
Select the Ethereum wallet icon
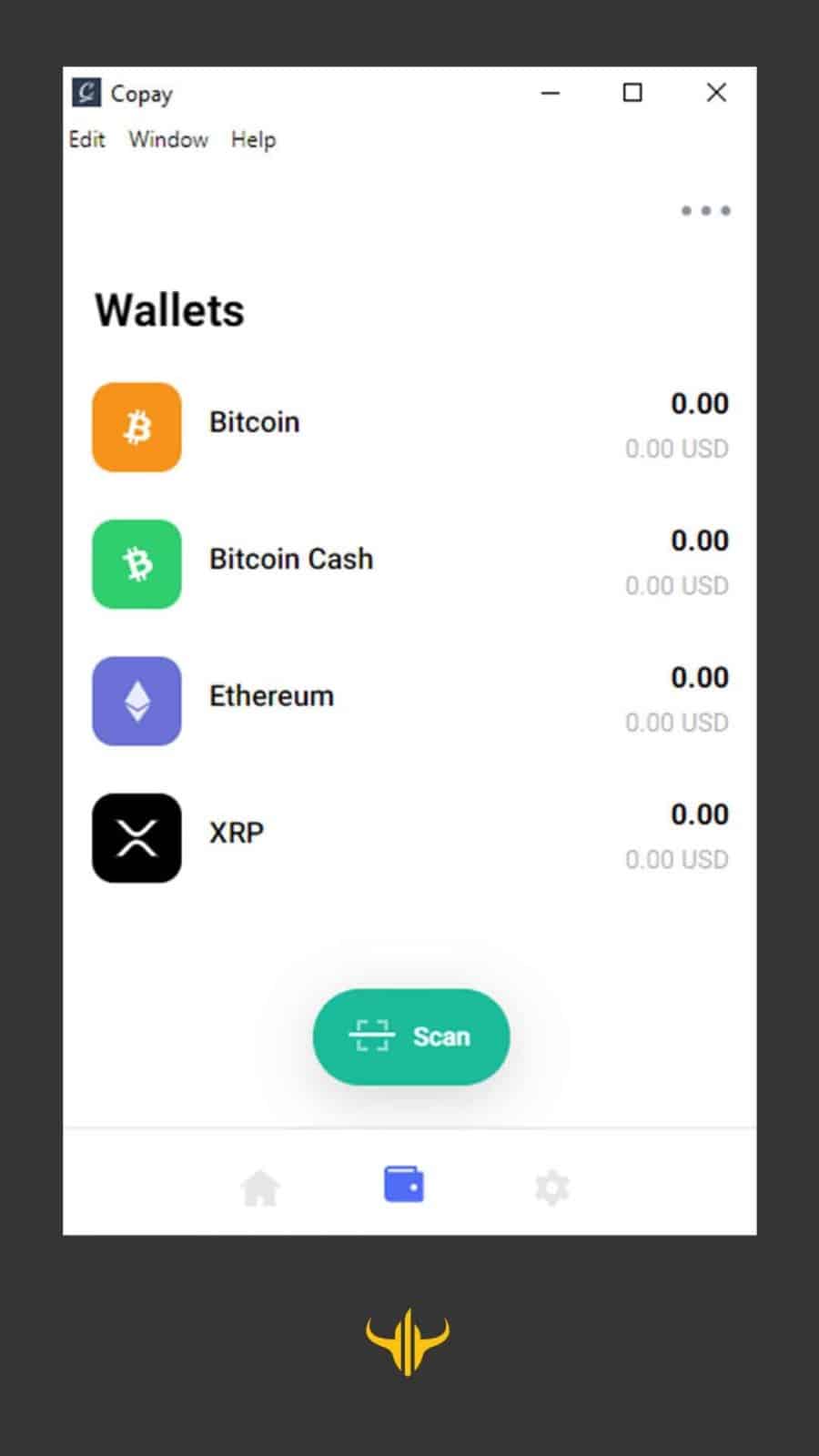click(x=136, y=701)
